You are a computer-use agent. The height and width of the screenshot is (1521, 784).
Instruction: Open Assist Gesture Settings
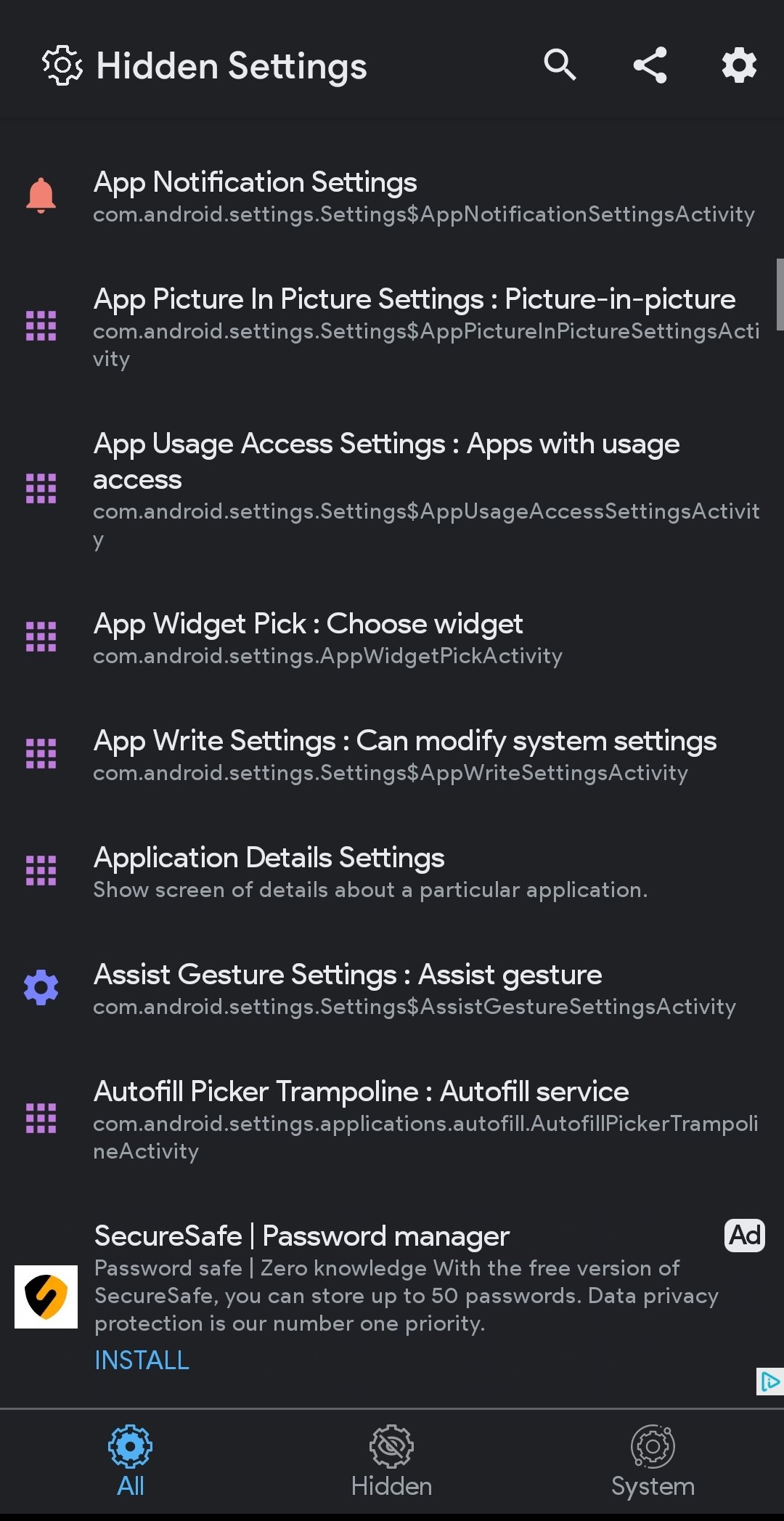pos(392,989)
